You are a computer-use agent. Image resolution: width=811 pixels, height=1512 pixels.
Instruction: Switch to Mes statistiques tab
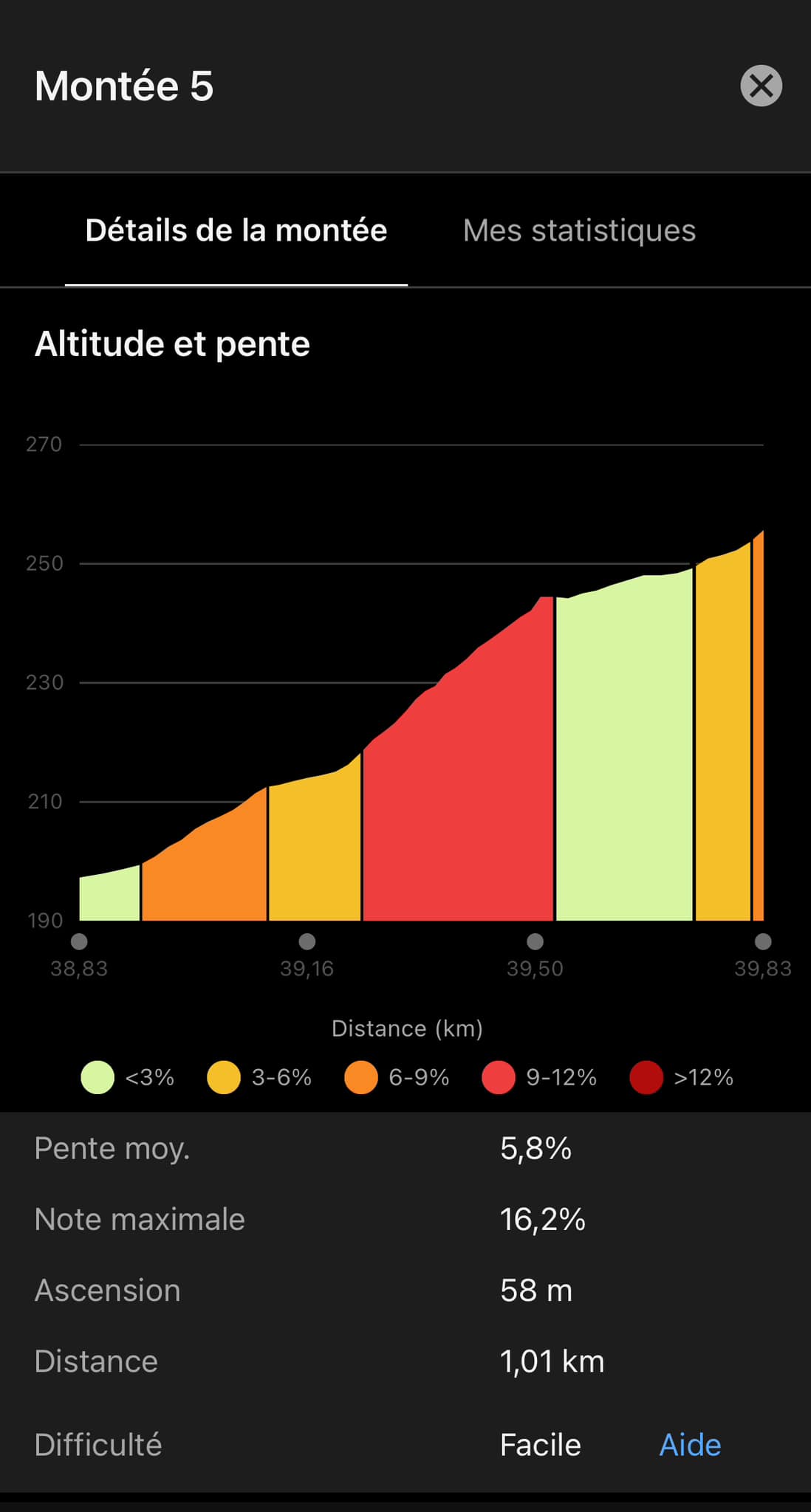click(579, 230)
